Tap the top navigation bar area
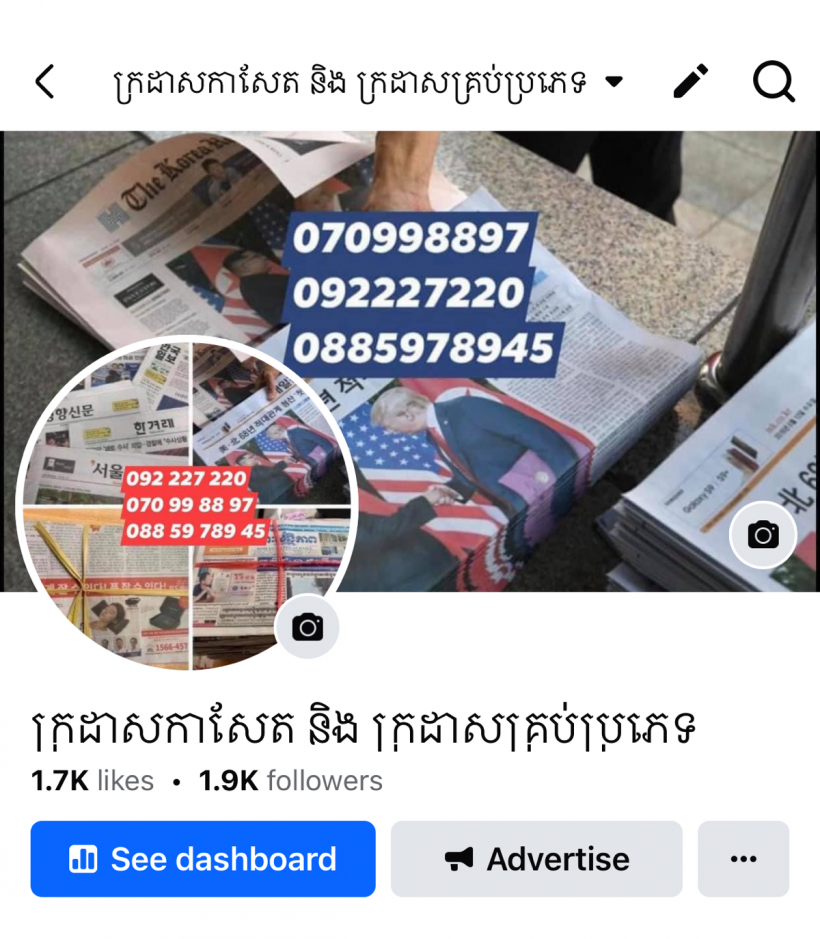820x939 pixels. 410,82
